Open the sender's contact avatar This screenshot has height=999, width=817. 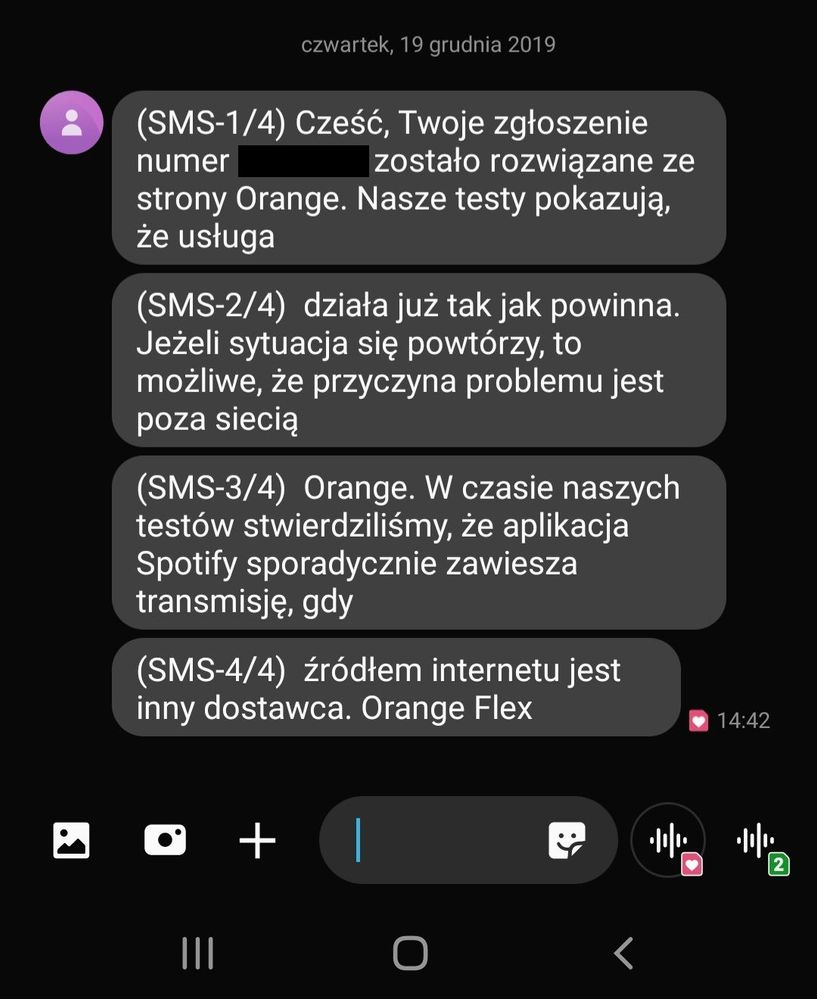(x=71, y=123)
